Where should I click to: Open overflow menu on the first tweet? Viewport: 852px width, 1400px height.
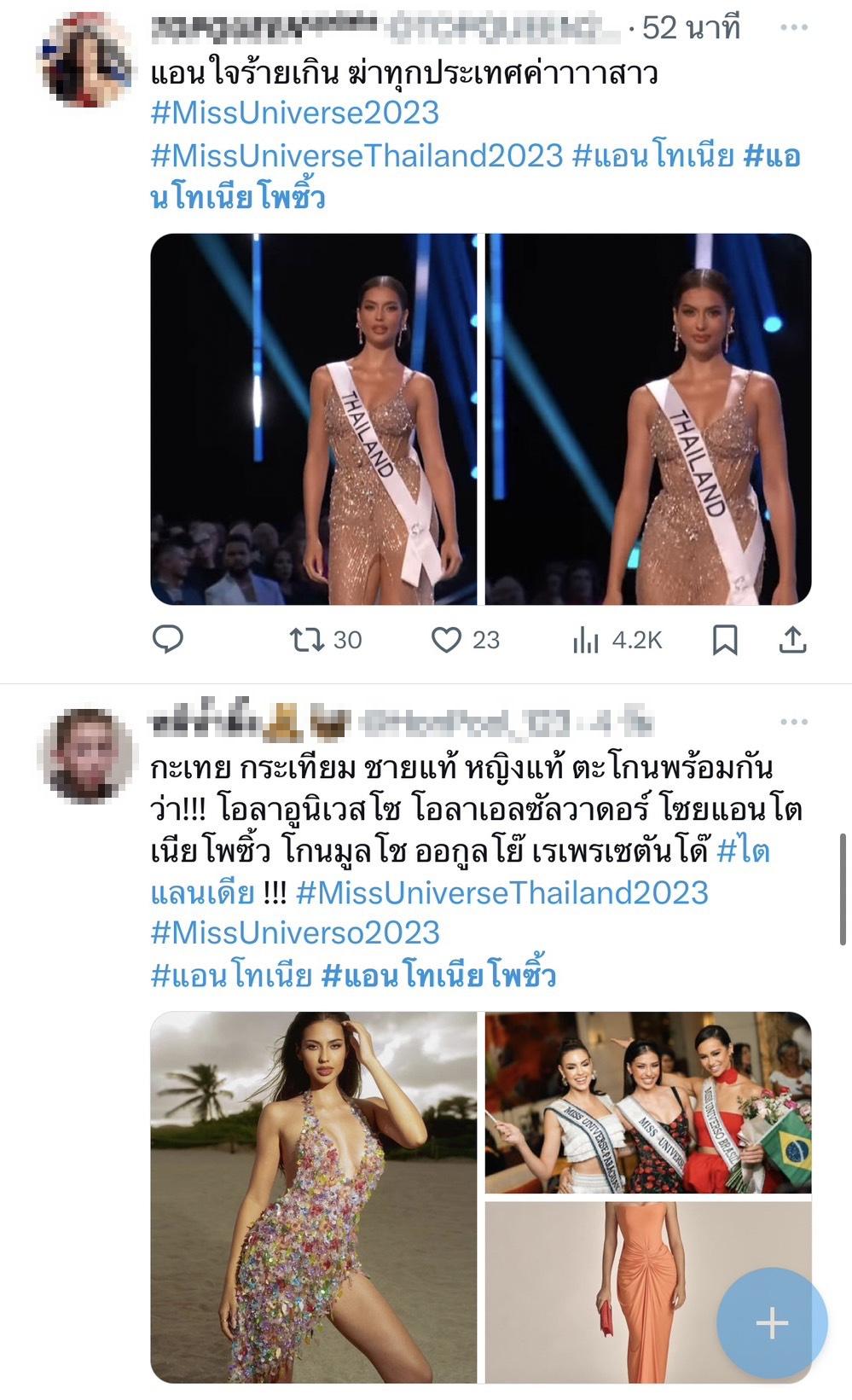(x=793, y=30)
